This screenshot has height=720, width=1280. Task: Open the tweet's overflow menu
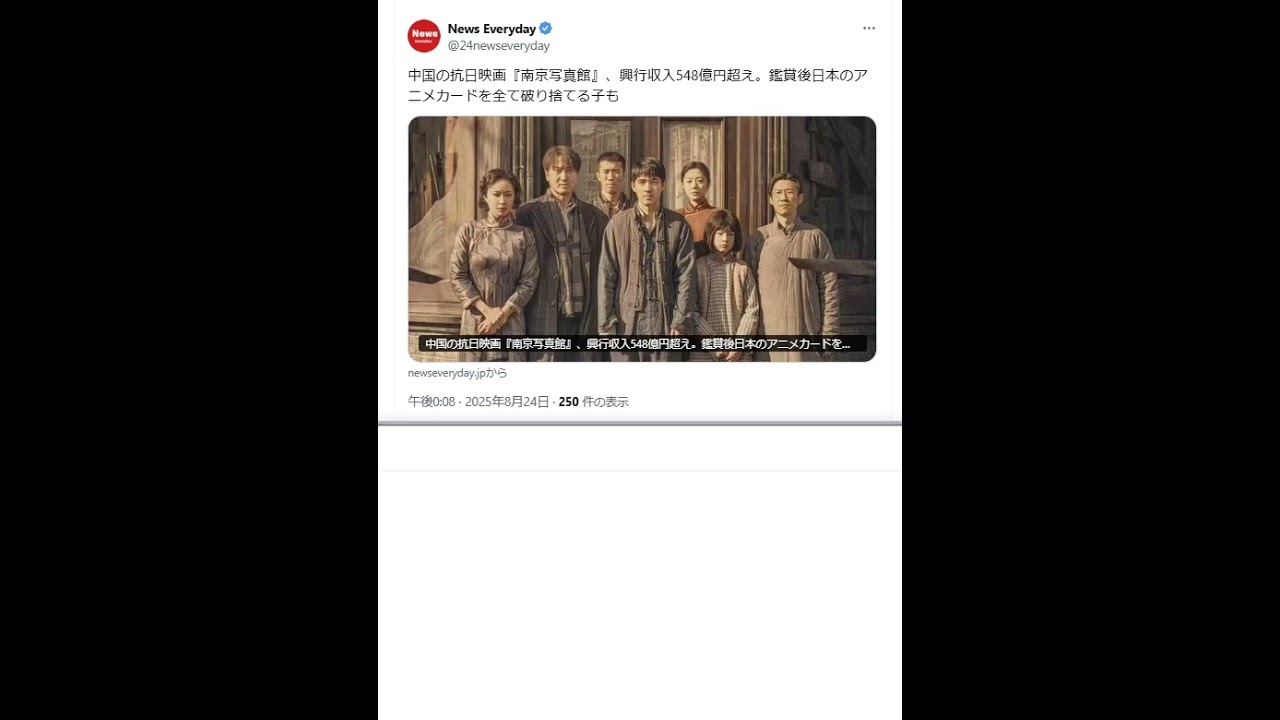[x=869, y=28]
